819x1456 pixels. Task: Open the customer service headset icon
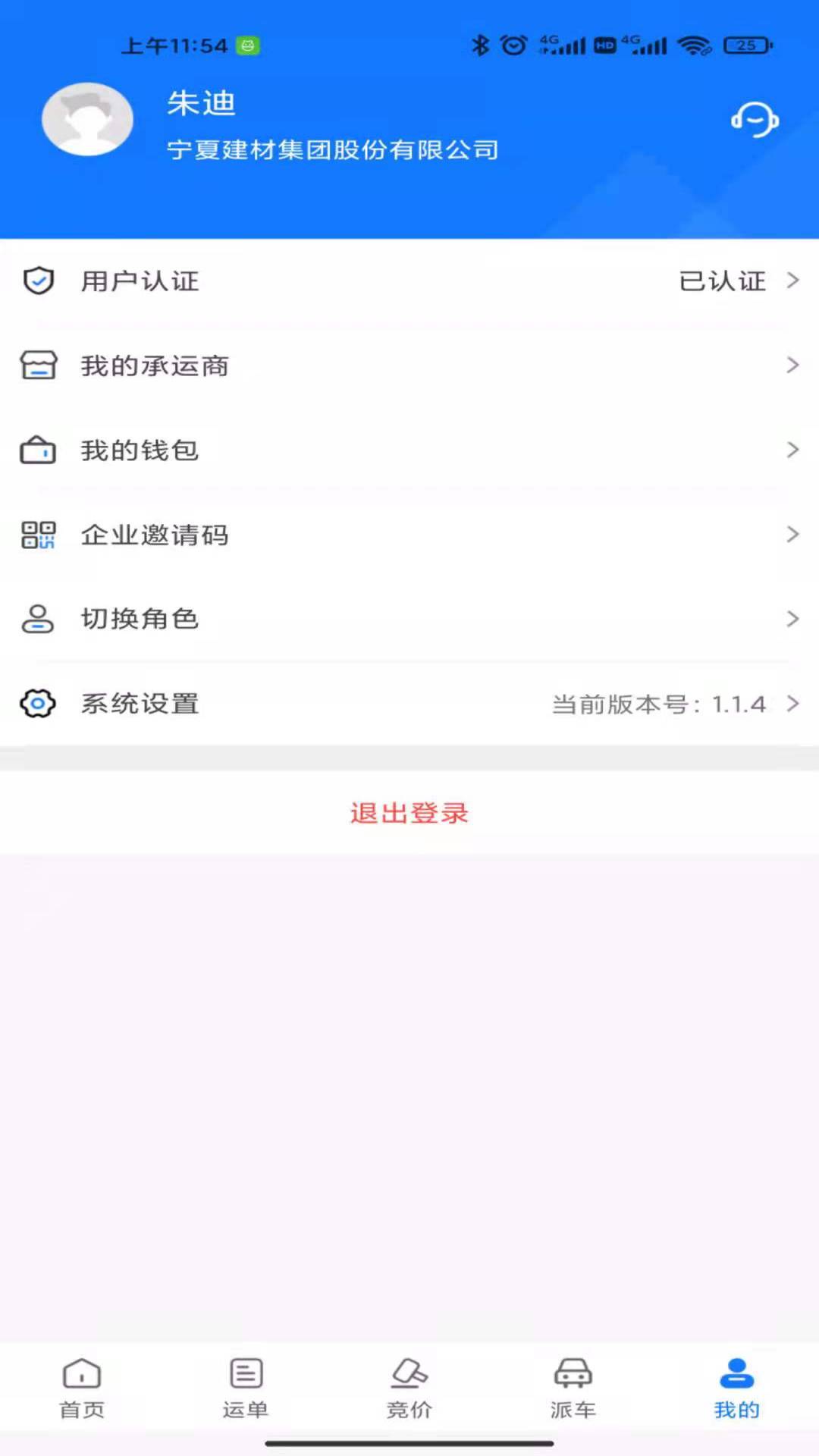(x=754, y=120)
